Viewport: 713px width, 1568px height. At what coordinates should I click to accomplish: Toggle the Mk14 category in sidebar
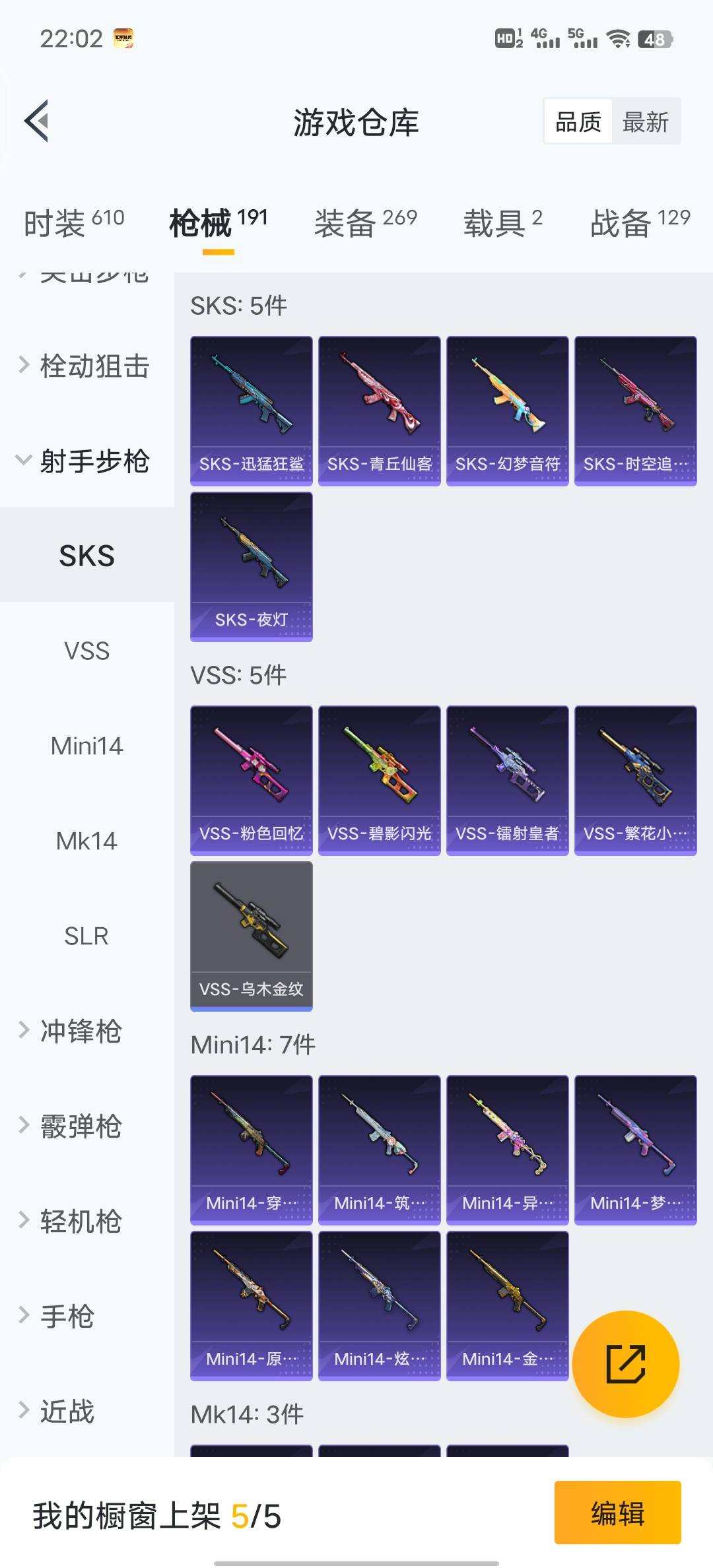pyautogui.click(x=86, y=841)
